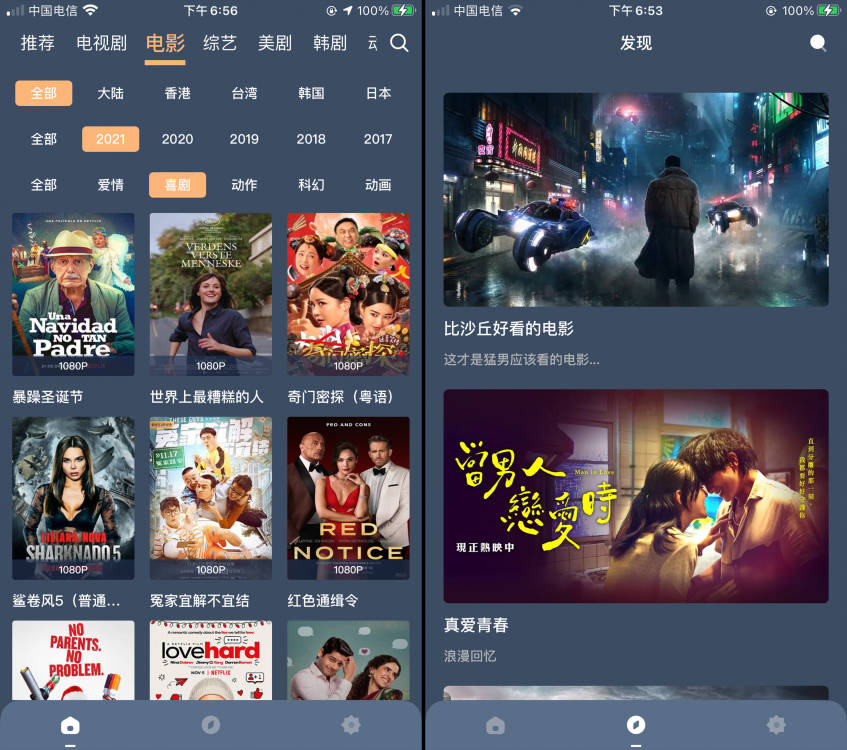Open the 真爱青春 collection card
The image size is (847, 750).
coord(636,496)
